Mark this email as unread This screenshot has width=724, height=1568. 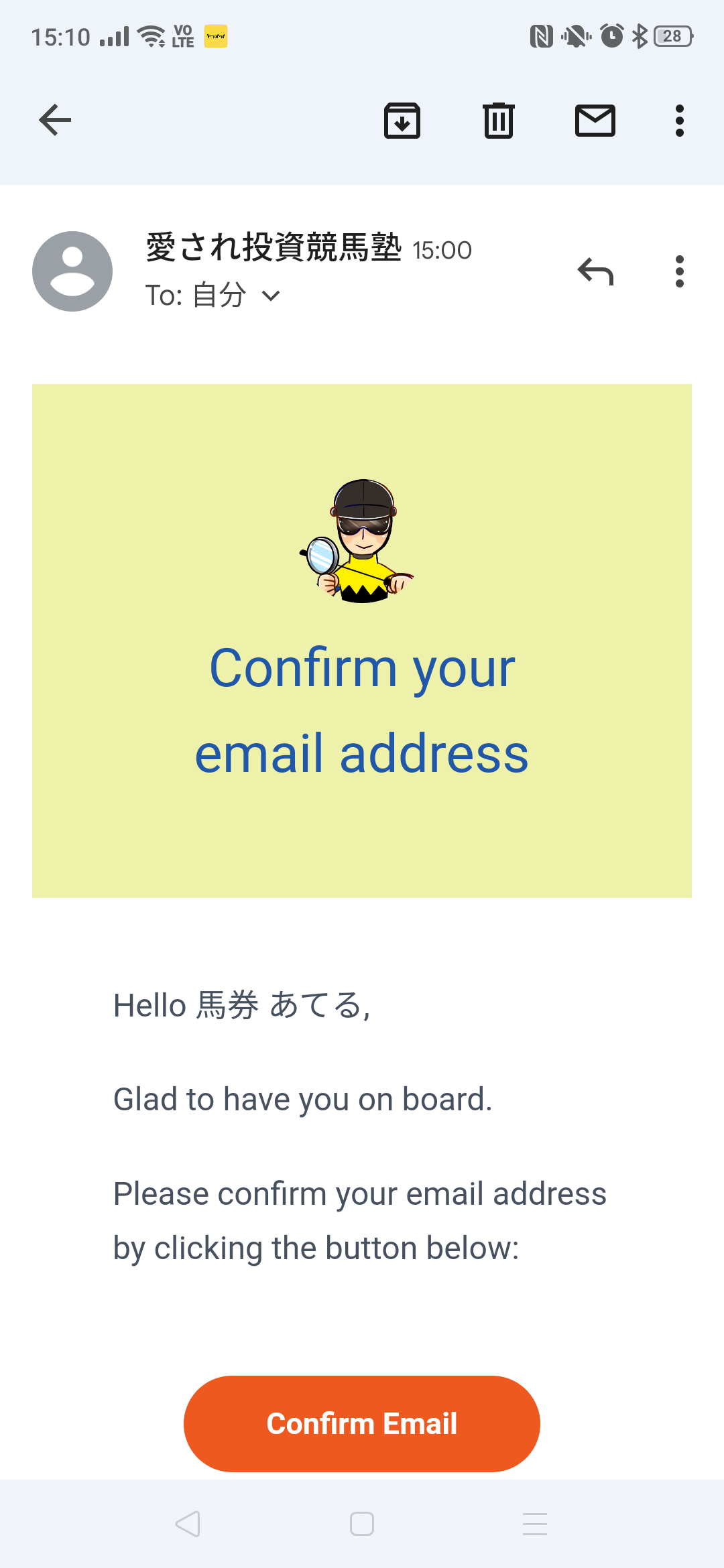(x=595, y=121)
